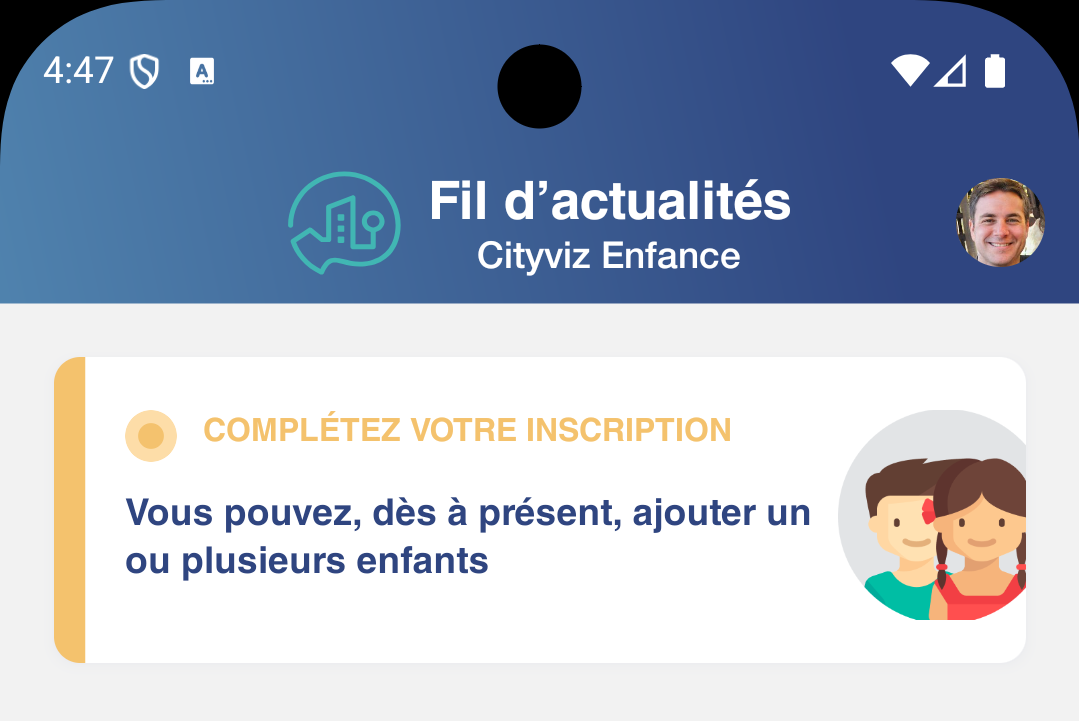This screenshot has width=1079, height=721.
Task: Open the Complétez votre inscription card
Action: pyautogui.click(x=540, y=510)
